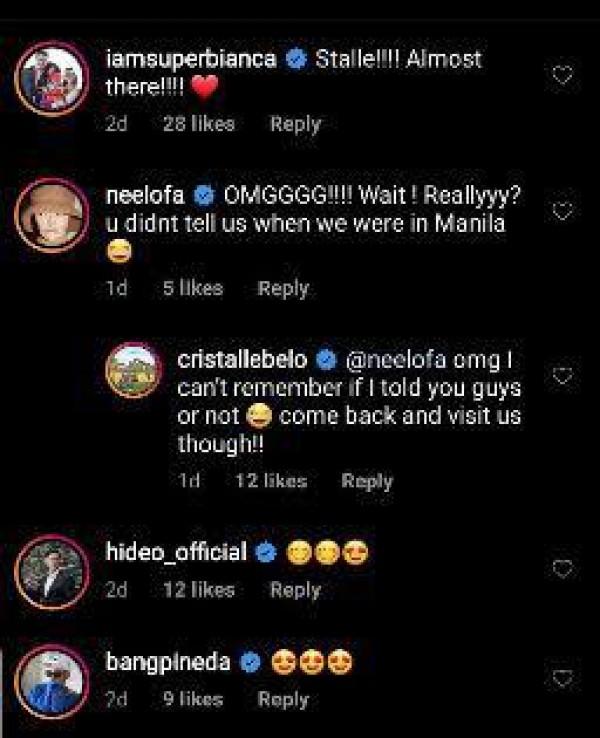Like bangpineda's comment

564,678
